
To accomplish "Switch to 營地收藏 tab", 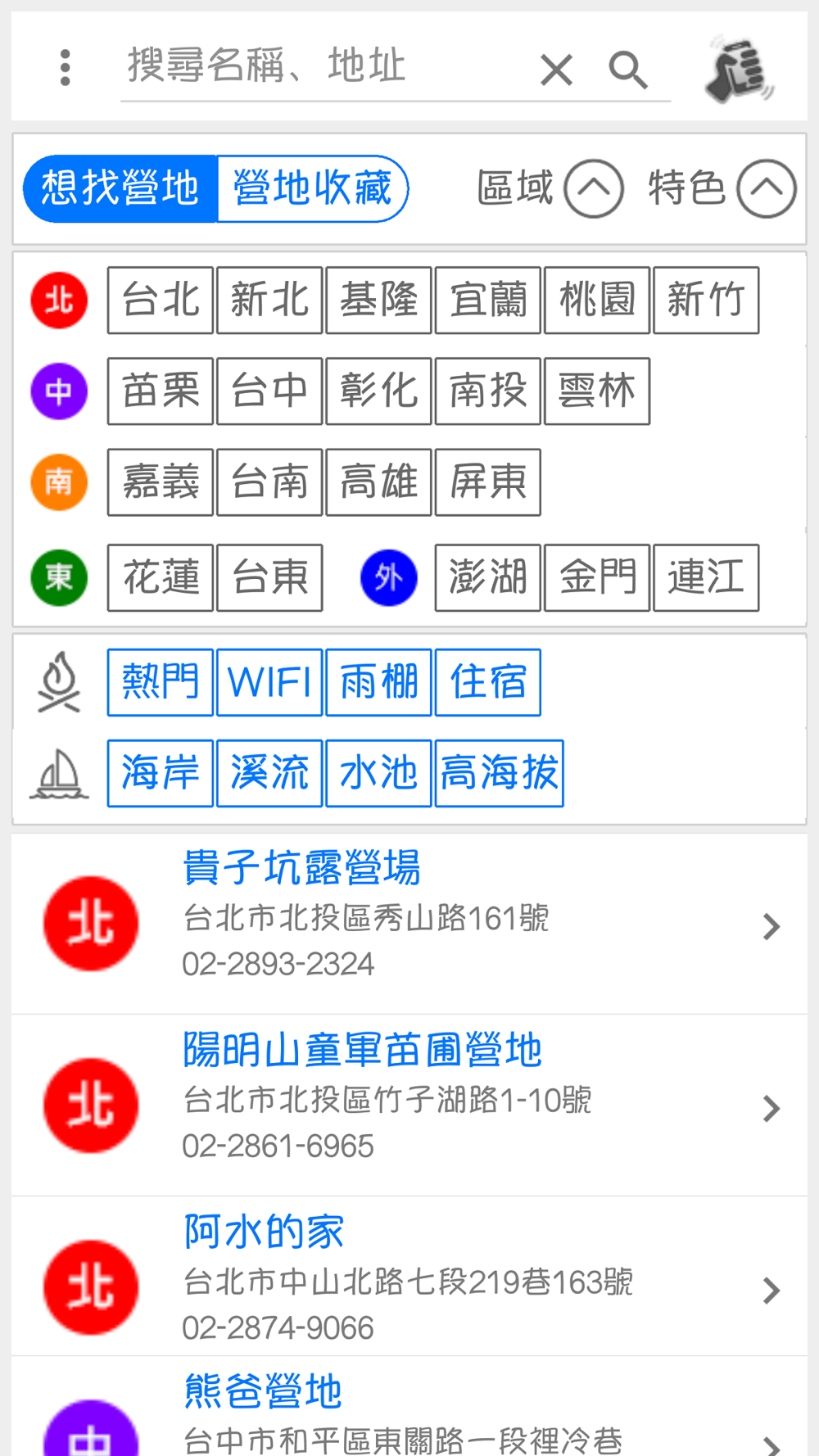I will coord(312,188).
